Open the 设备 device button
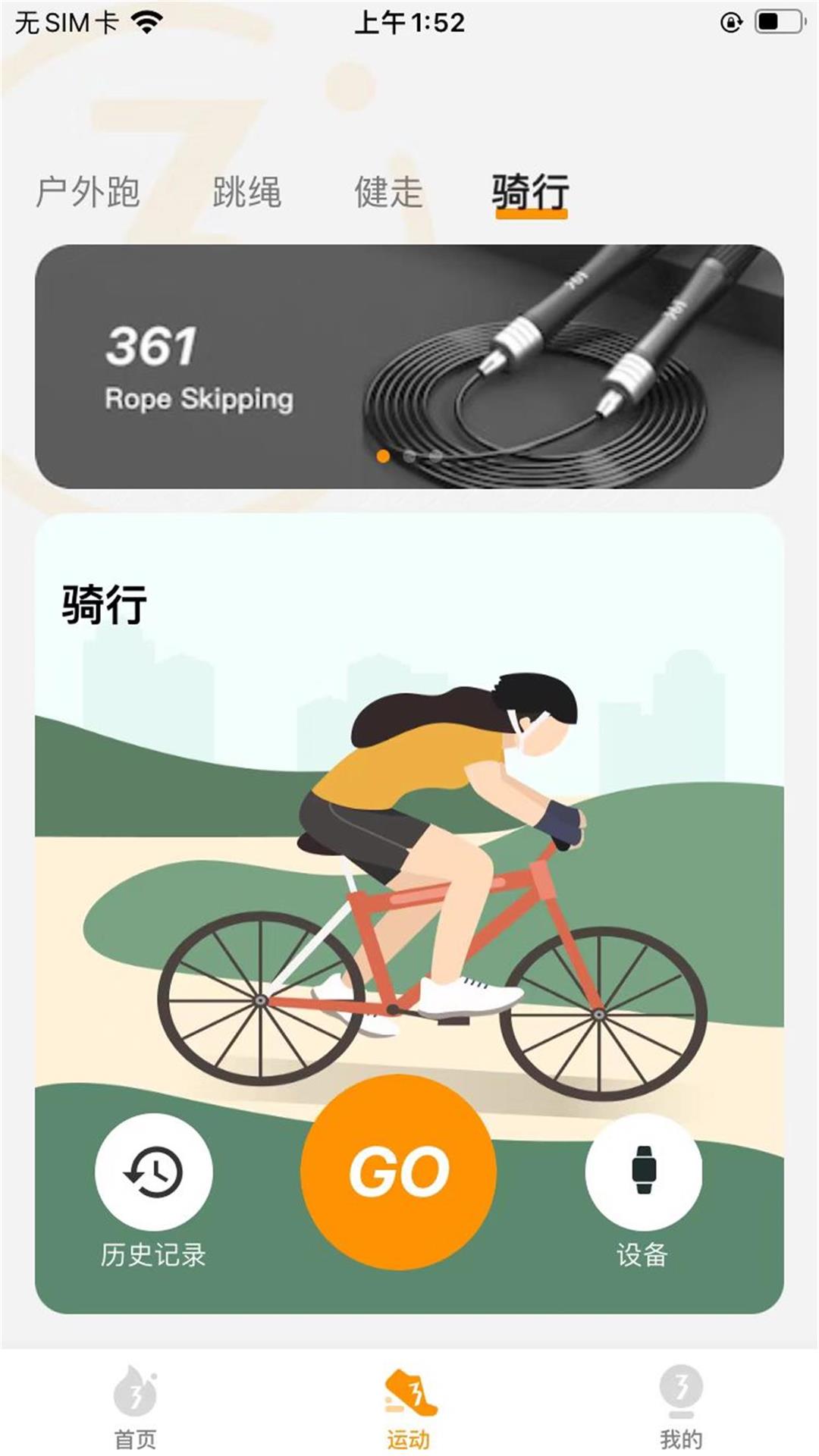This screenshot has width=819, height=1456. pyautogui.click(x=643, y=1173)
